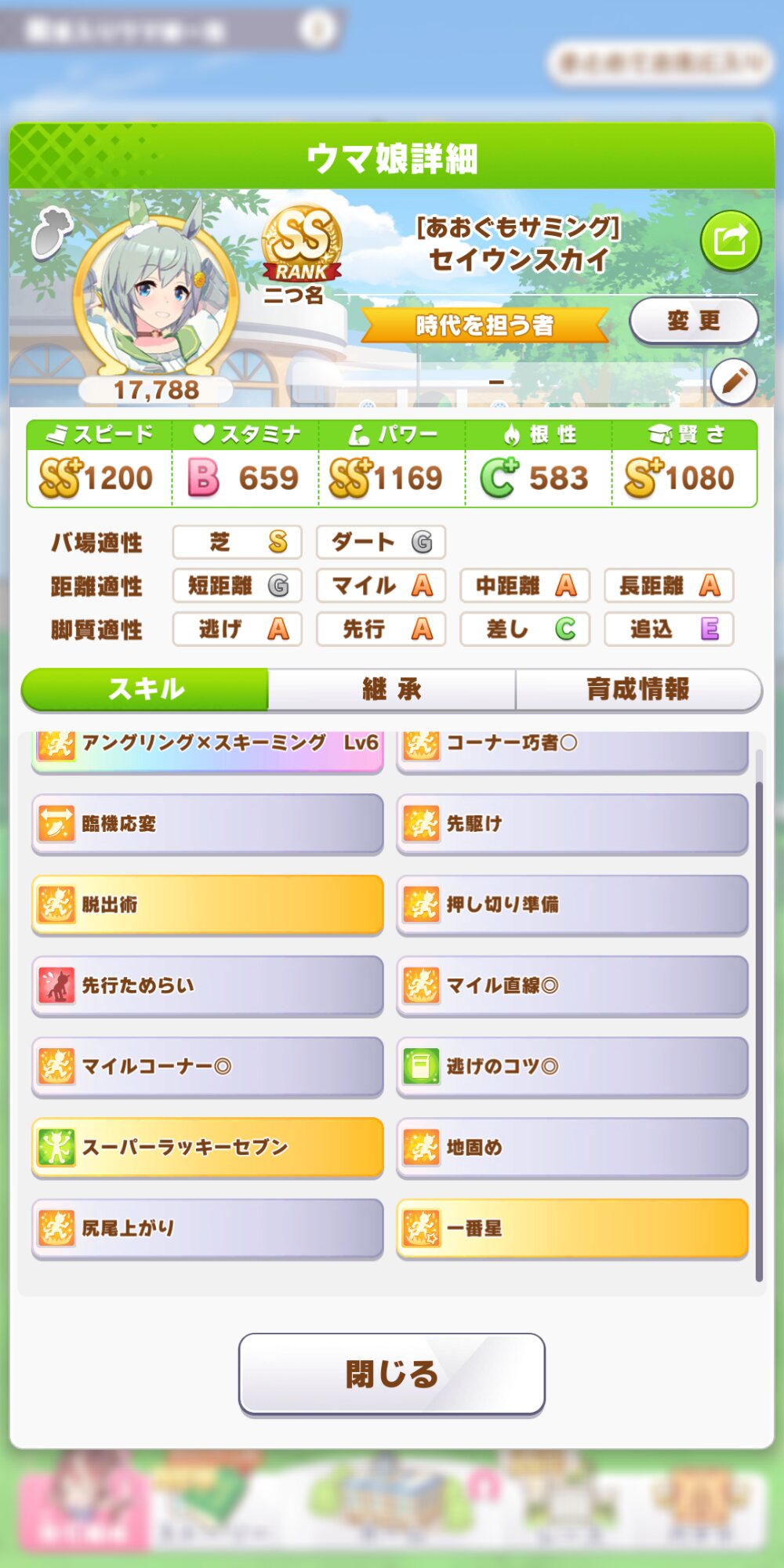784x1568 pixels.
Task: Switch to the 継承 tab
Action: tap(392, 689)
